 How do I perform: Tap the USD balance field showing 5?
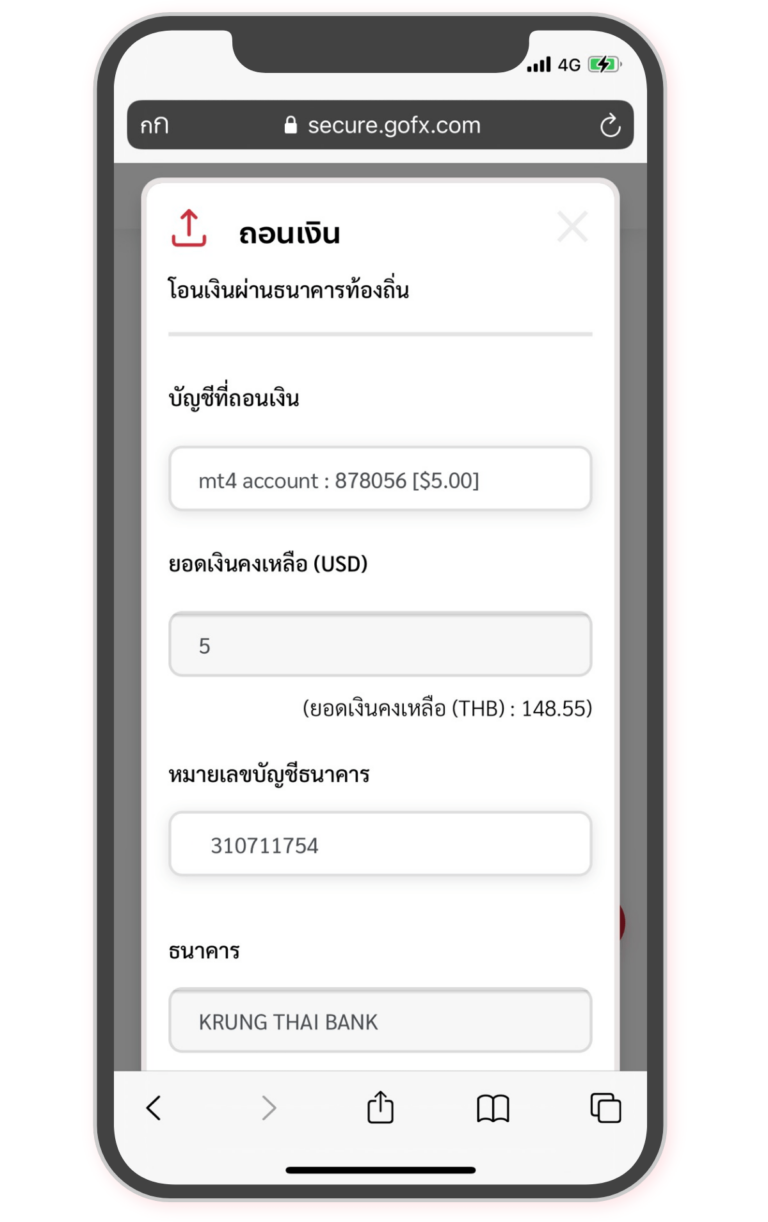pos(380,645)
